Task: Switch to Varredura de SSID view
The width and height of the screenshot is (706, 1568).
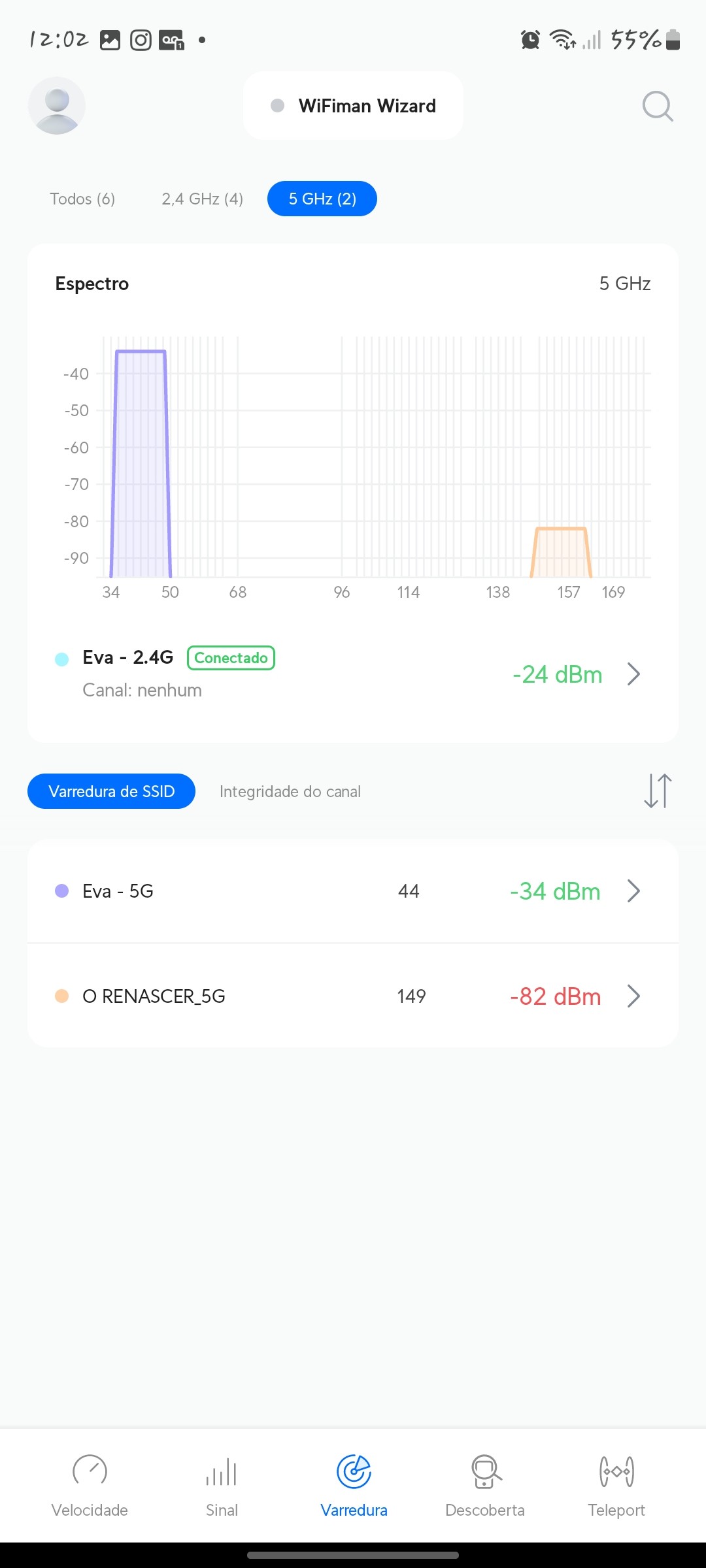Action: 111,791
